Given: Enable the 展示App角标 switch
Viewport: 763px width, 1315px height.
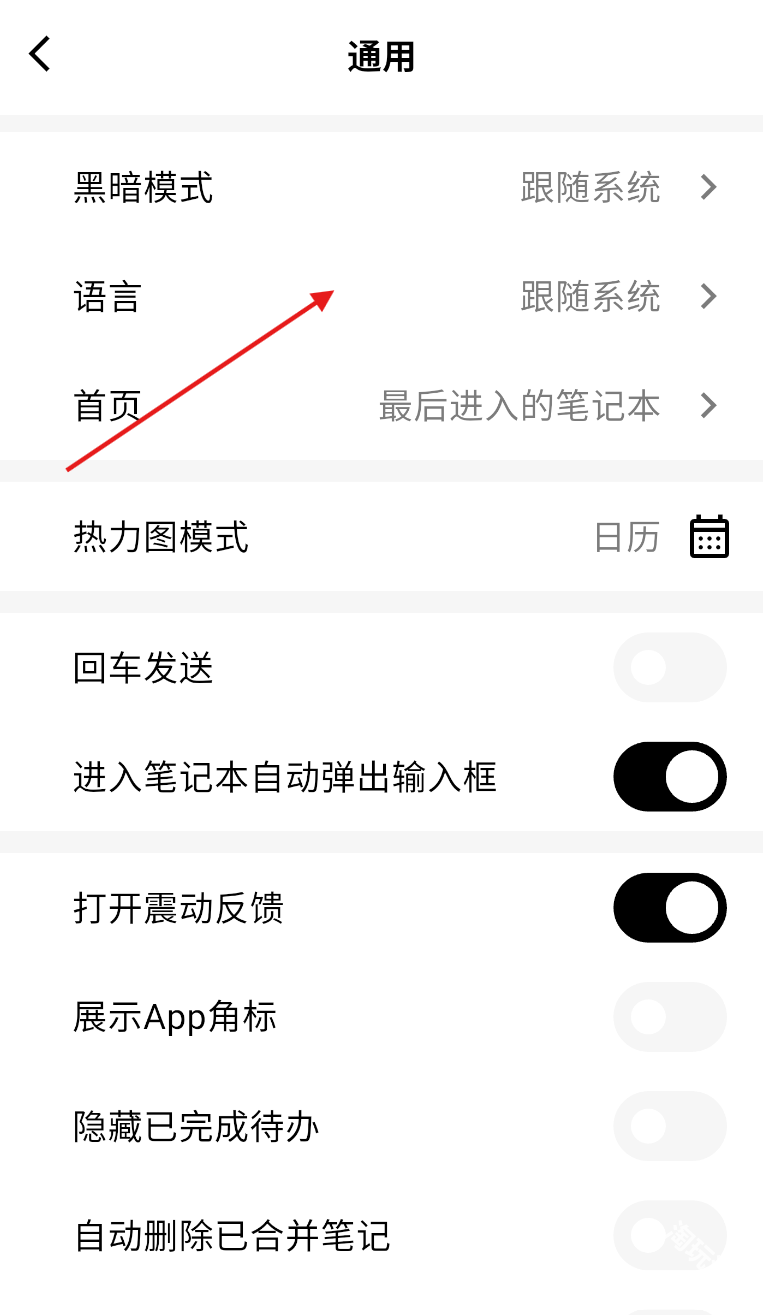Looking at the screenshot, I should 670,1017.
